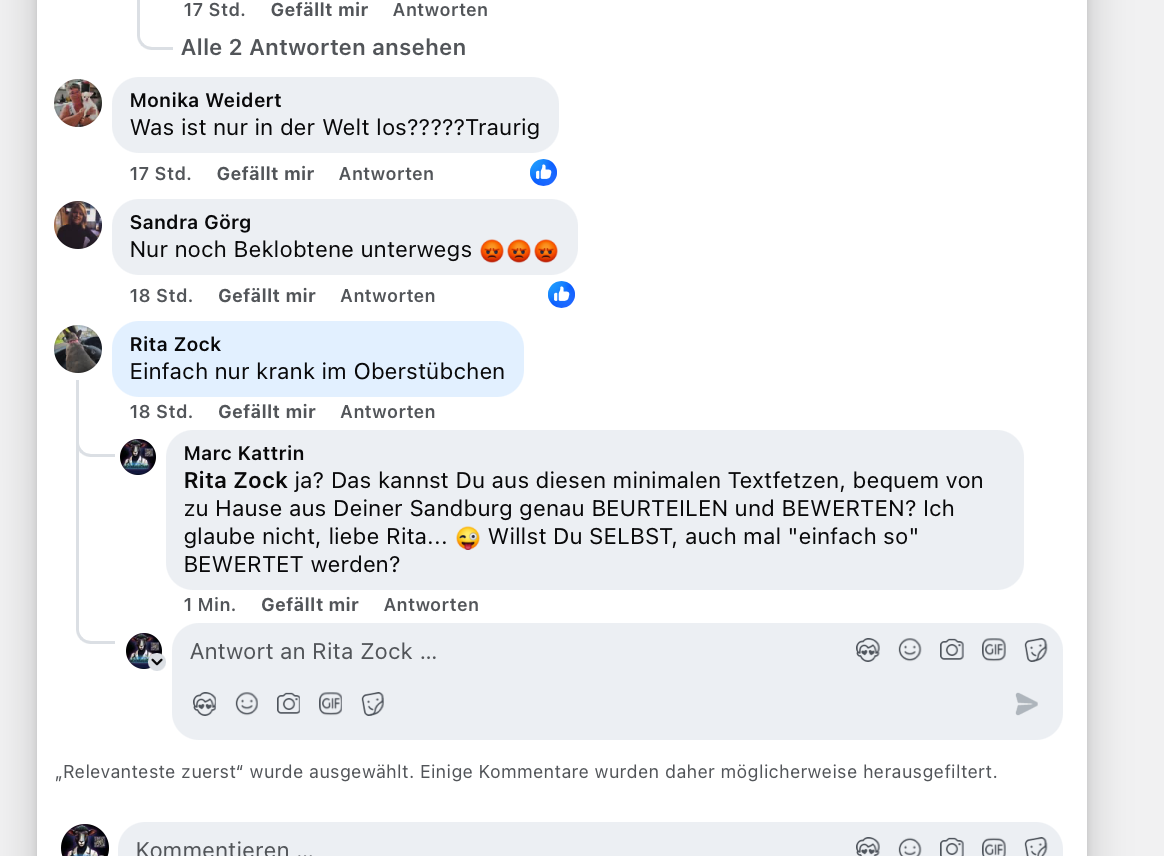Open the tagged Rita Zock mention in Marc's reply
This screenshot has height=856, width=1164.
pyautogui.click(x=235, y=480)
